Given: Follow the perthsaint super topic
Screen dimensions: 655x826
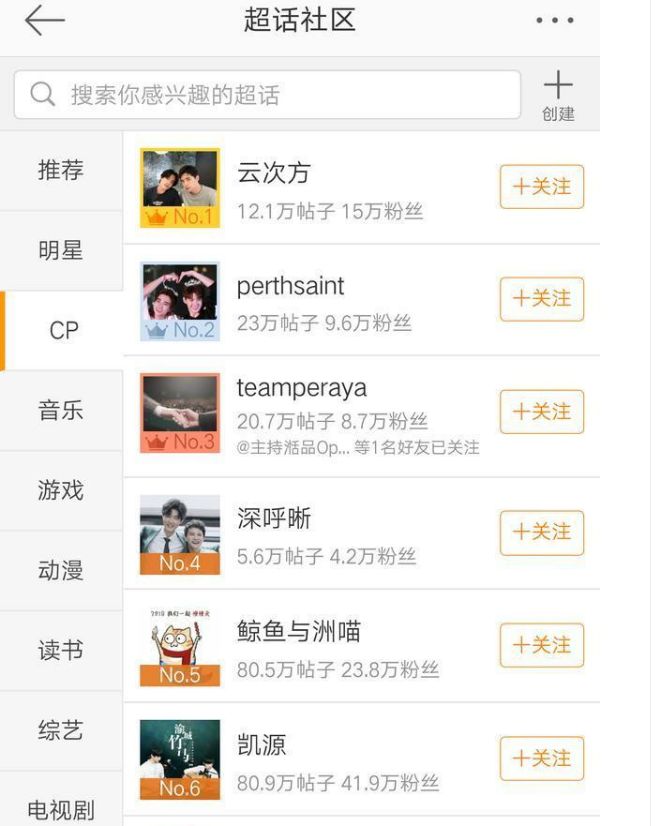Looking at the screenshot, I should tap(542, 299).
